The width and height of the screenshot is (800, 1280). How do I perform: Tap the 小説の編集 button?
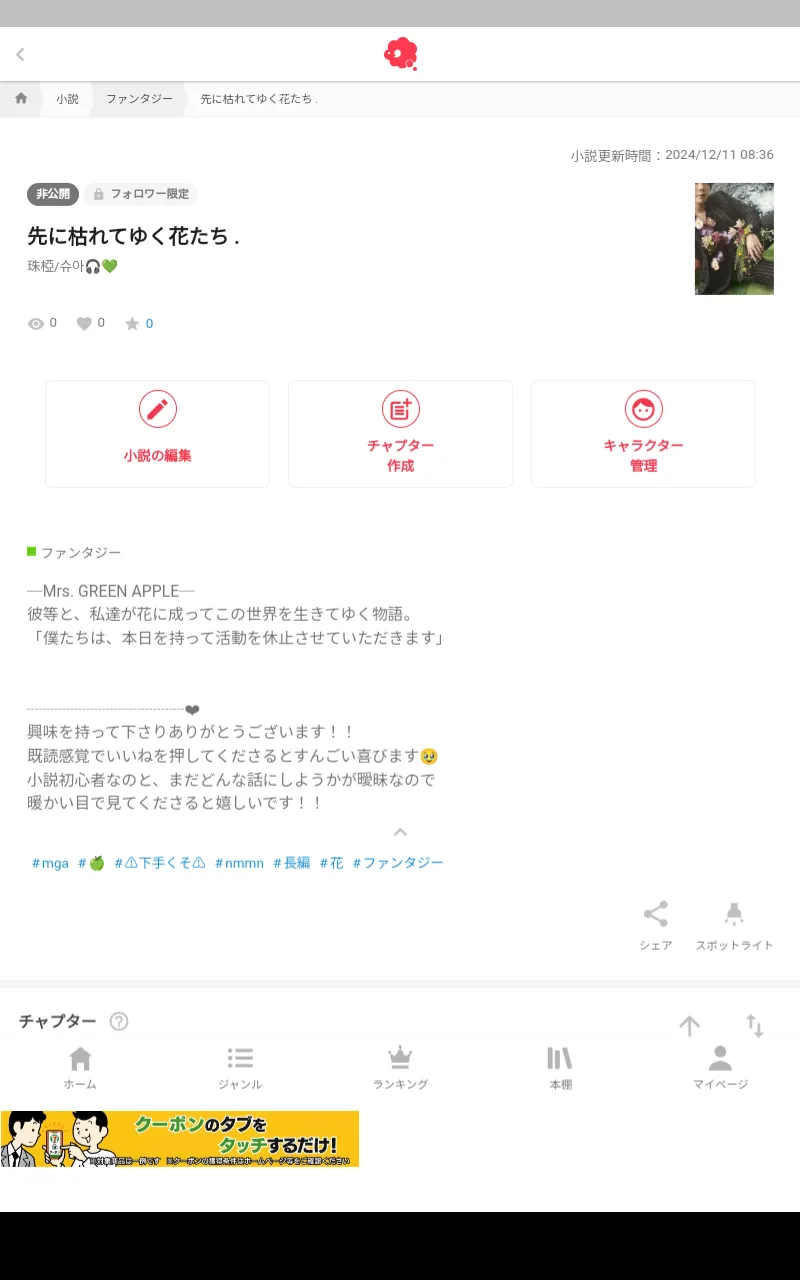click(157, 433)
